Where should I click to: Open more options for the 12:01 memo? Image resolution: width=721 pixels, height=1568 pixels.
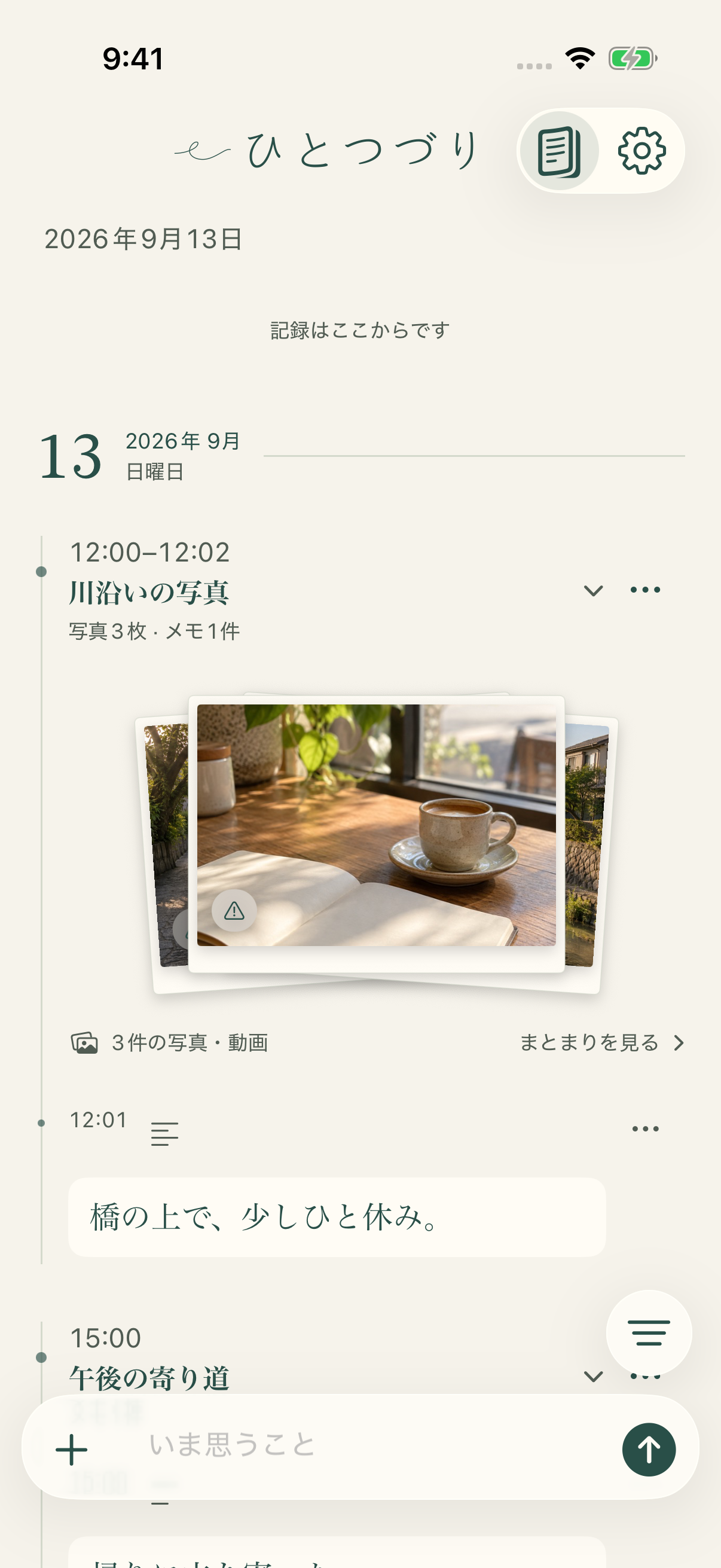click(x=645, y=1128)
